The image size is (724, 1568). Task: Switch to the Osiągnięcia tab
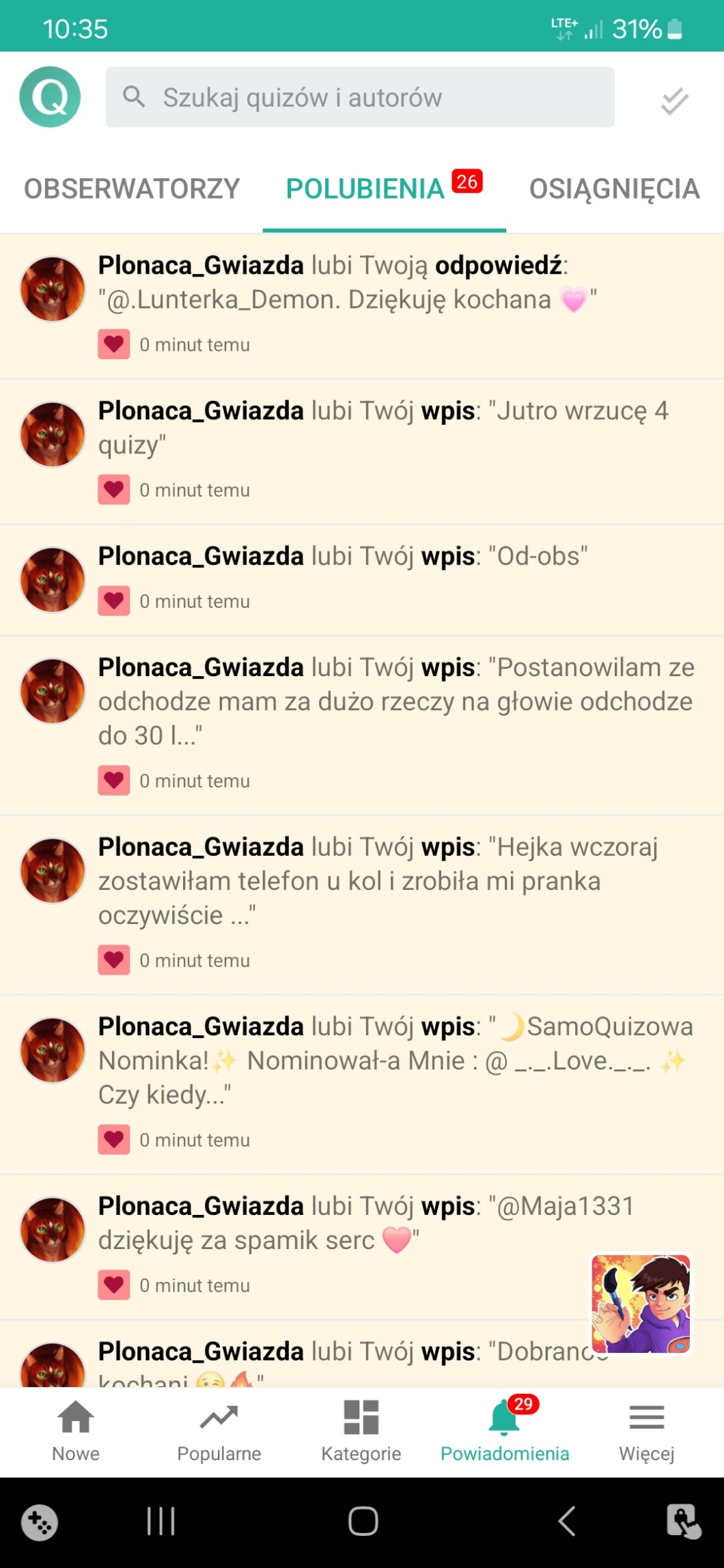pos(614,189)
